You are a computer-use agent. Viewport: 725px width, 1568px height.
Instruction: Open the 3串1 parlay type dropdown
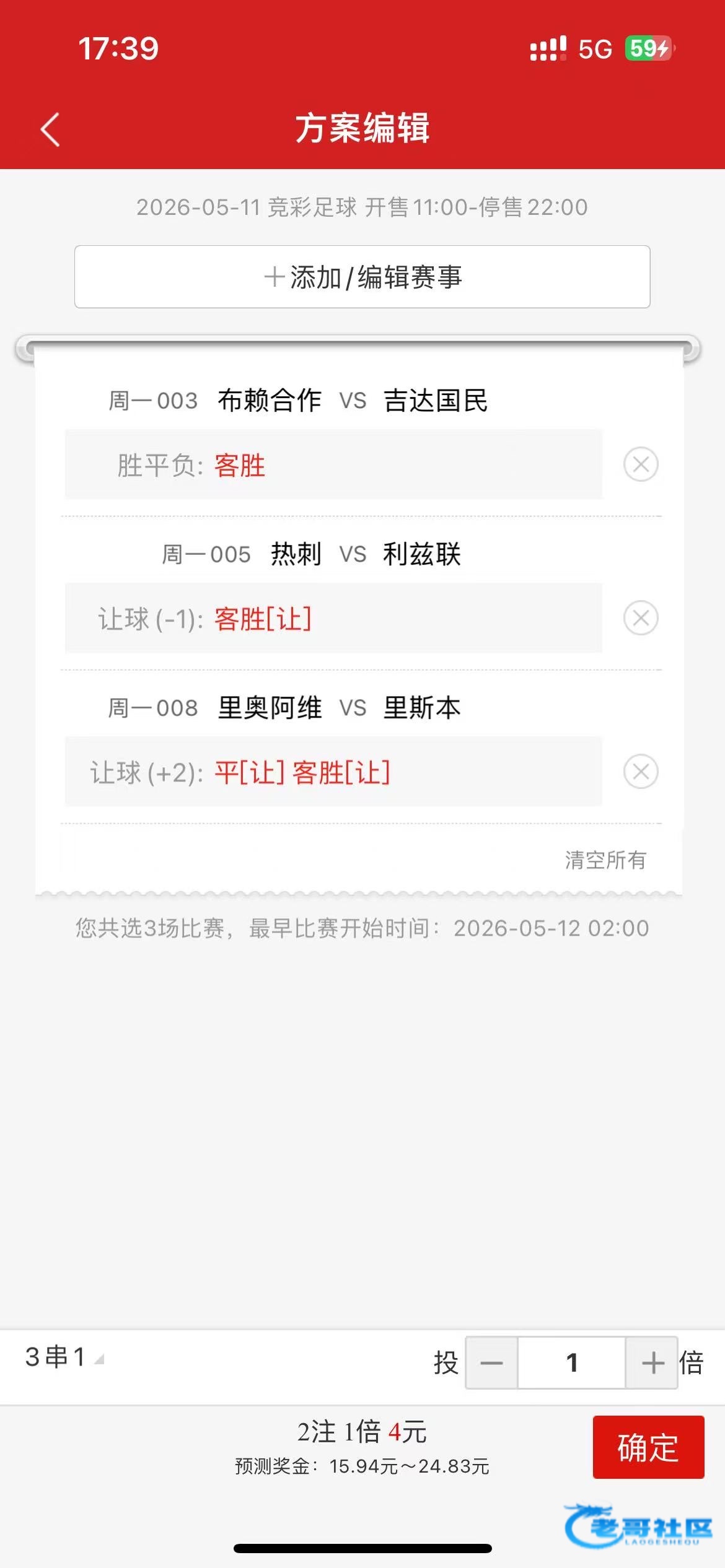tap(64, 1357)
